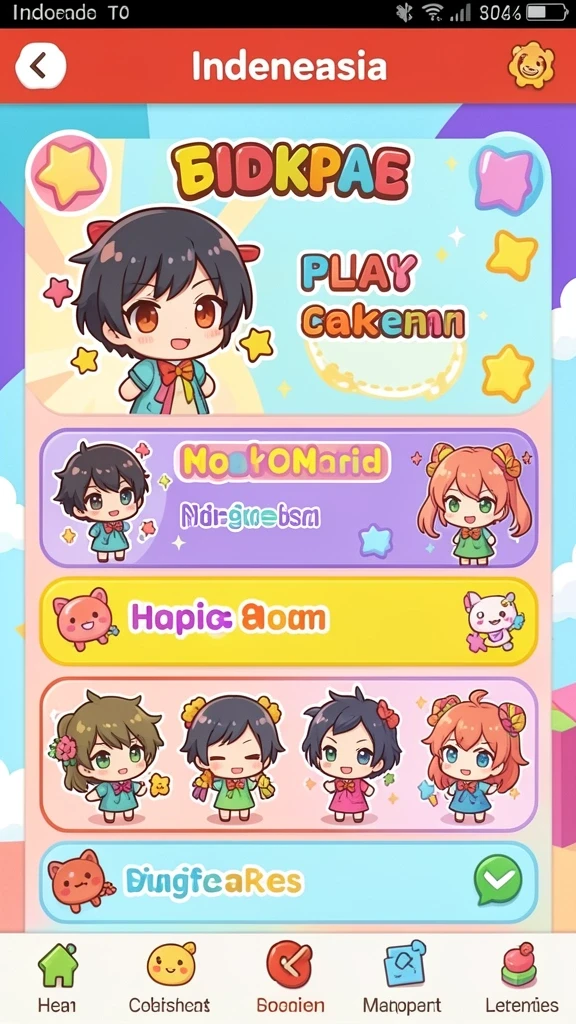Switch to the Cobisheat tab
576x1024 pixels.
[x=170, y=978]
